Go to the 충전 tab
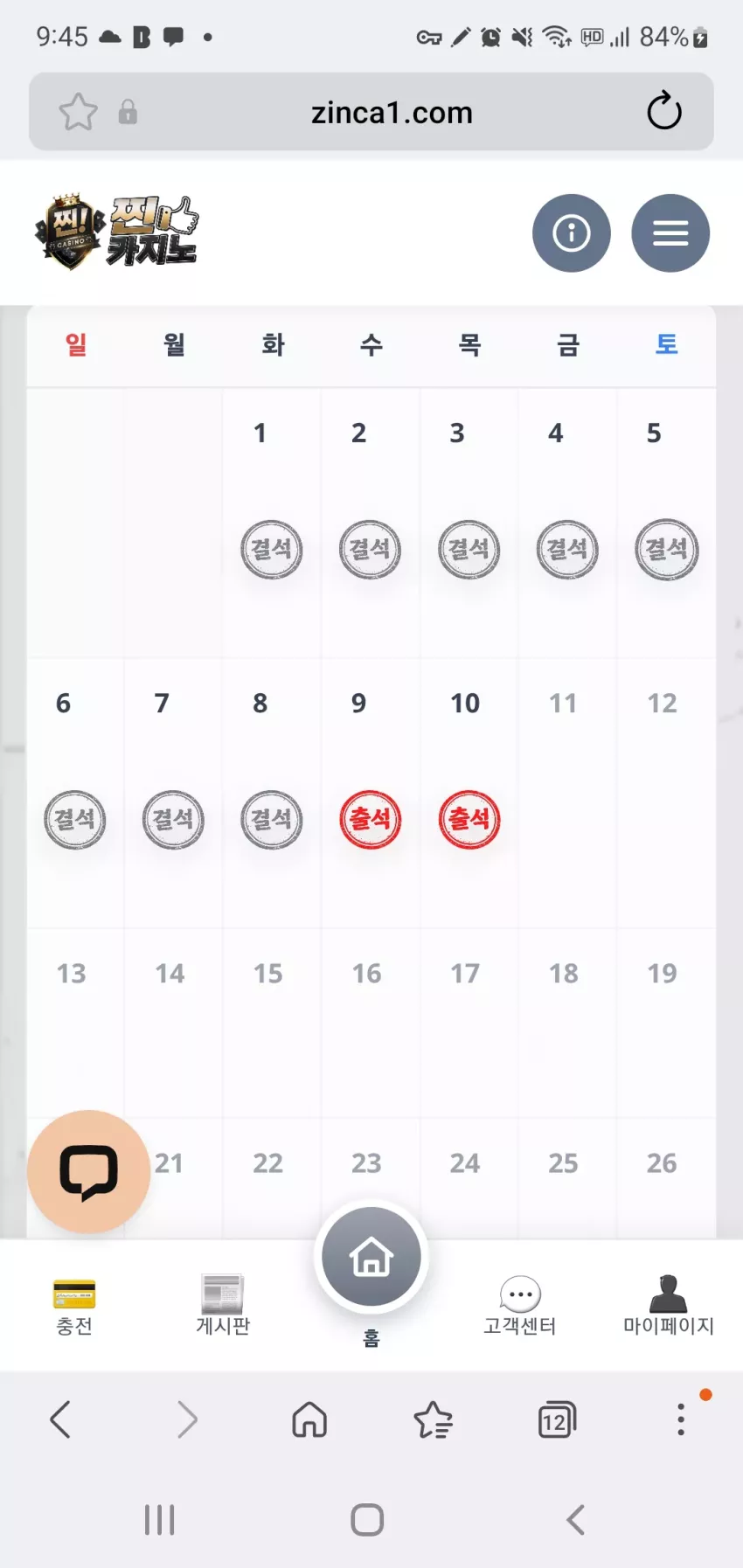The image size is (743, 1568). (x=74, y=1306)
